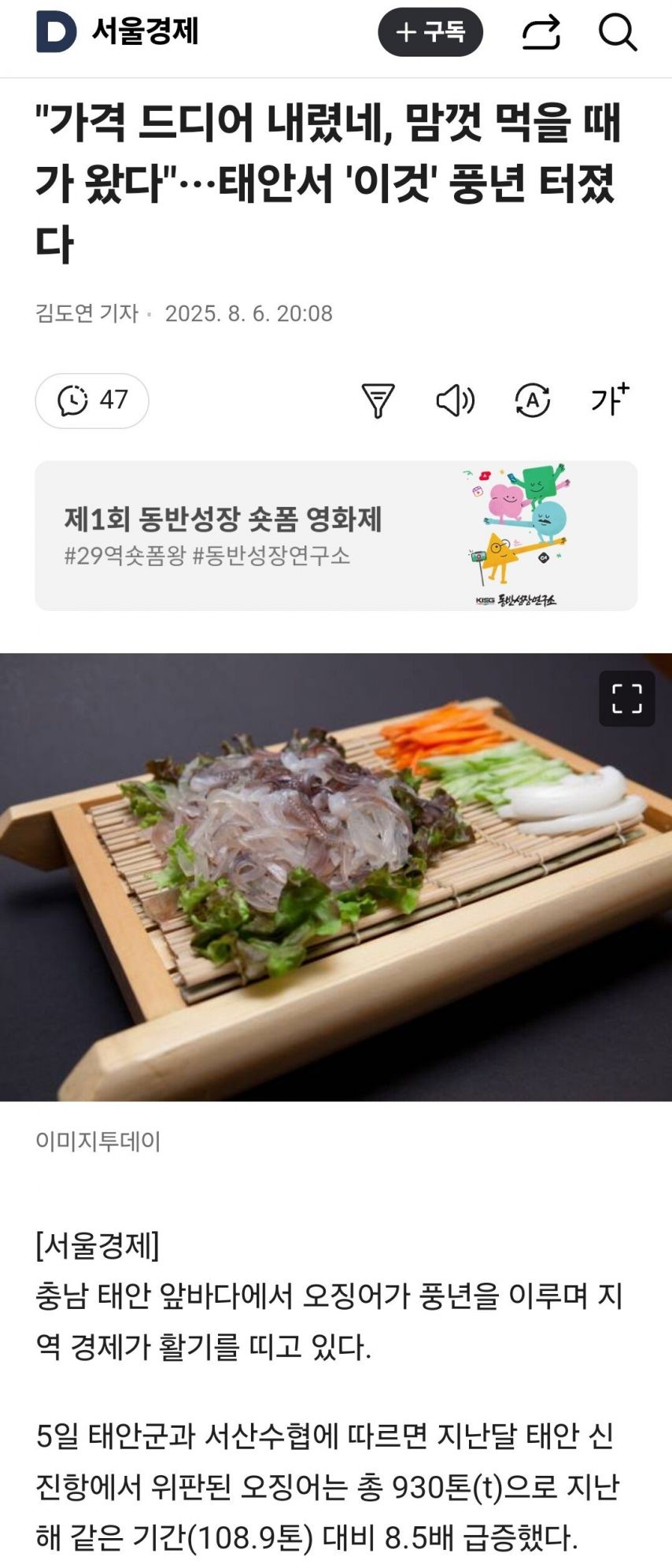The width and height of the screenshot is (672, 1568).
Task: Open the article summary icon
Action: point(378,401)
